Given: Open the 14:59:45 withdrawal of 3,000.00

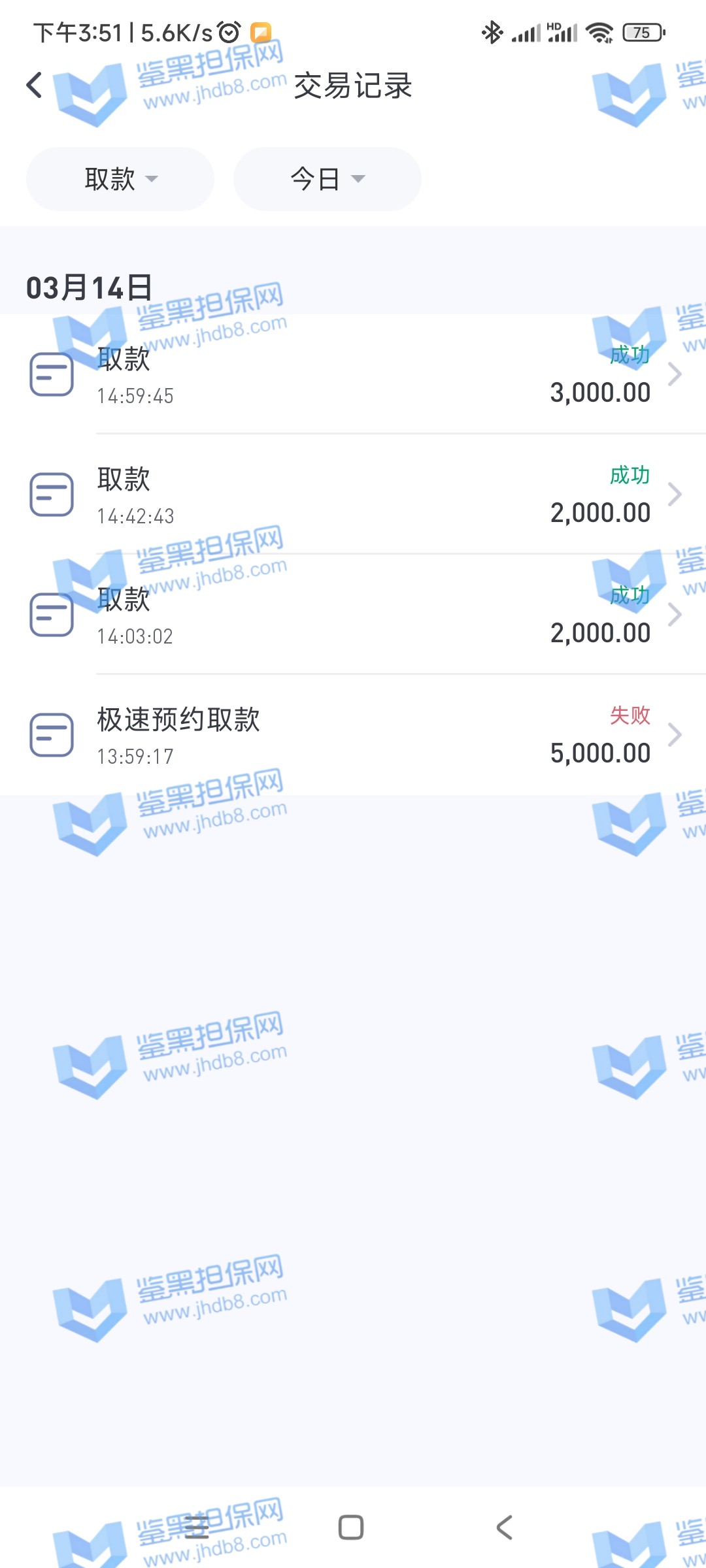Looking at the screenshot, I should click(353, 375).
